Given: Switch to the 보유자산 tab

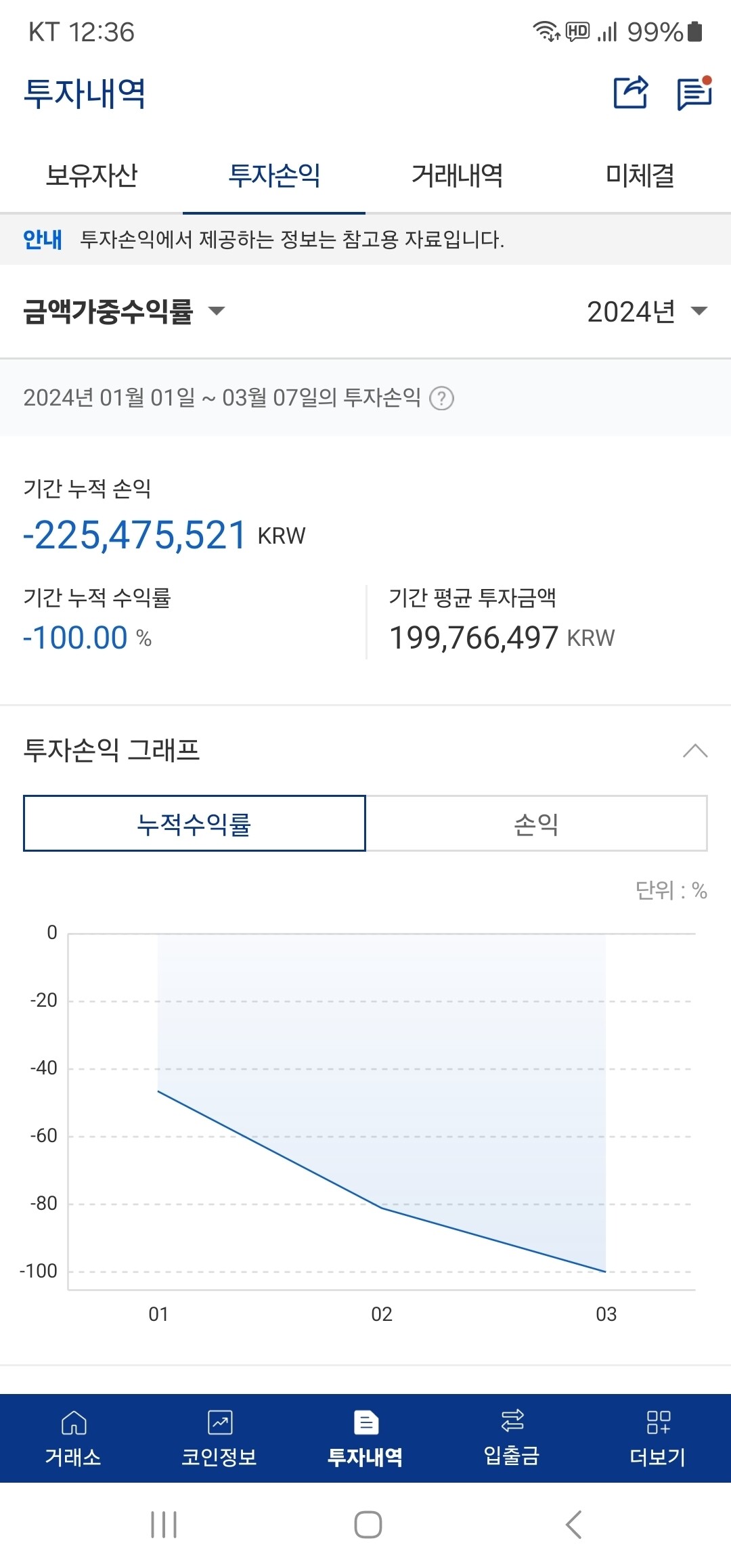Looking at the screenshot, I should (91, 176).
